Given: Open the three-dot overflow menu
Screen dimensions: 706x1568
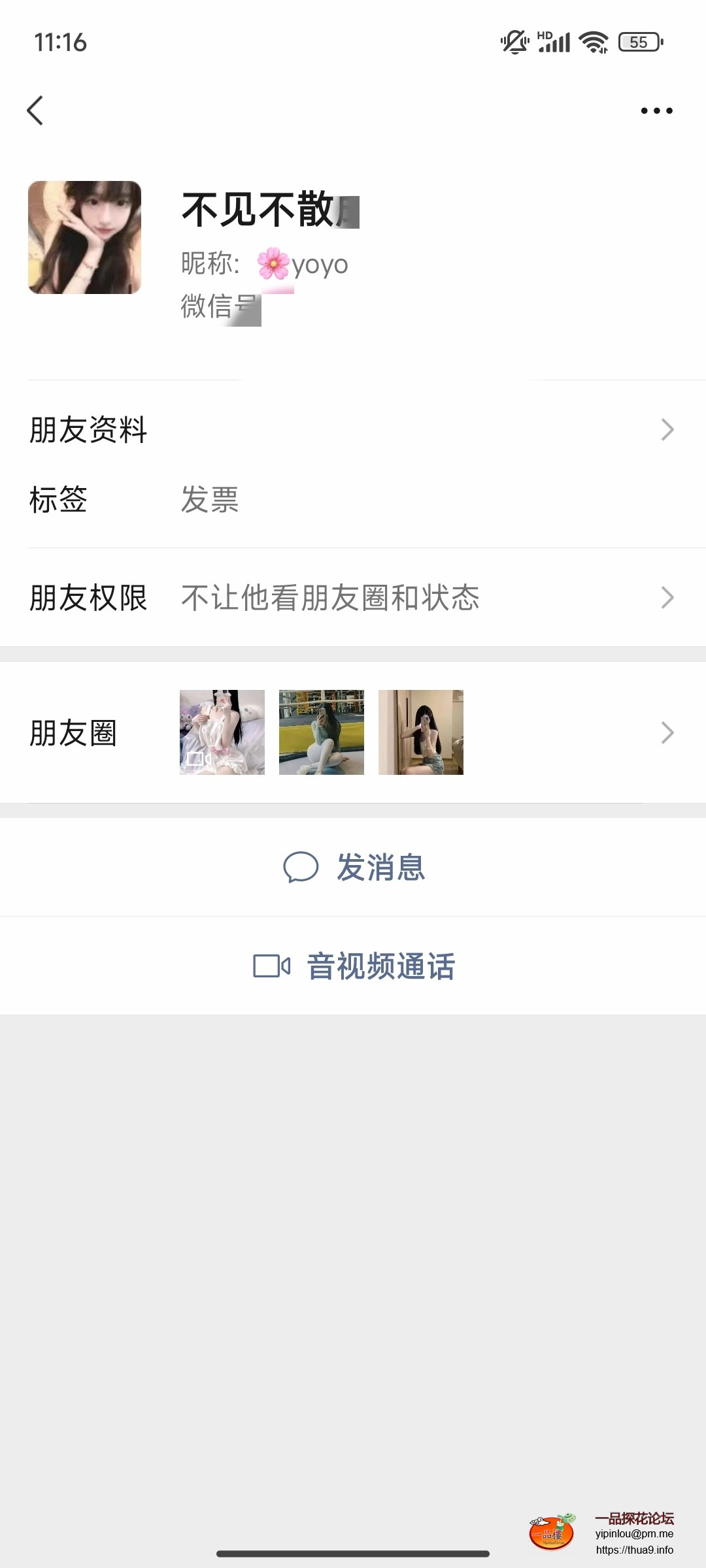Looking at the screenshot, I should pyautogui.click(x=656, y=110).
